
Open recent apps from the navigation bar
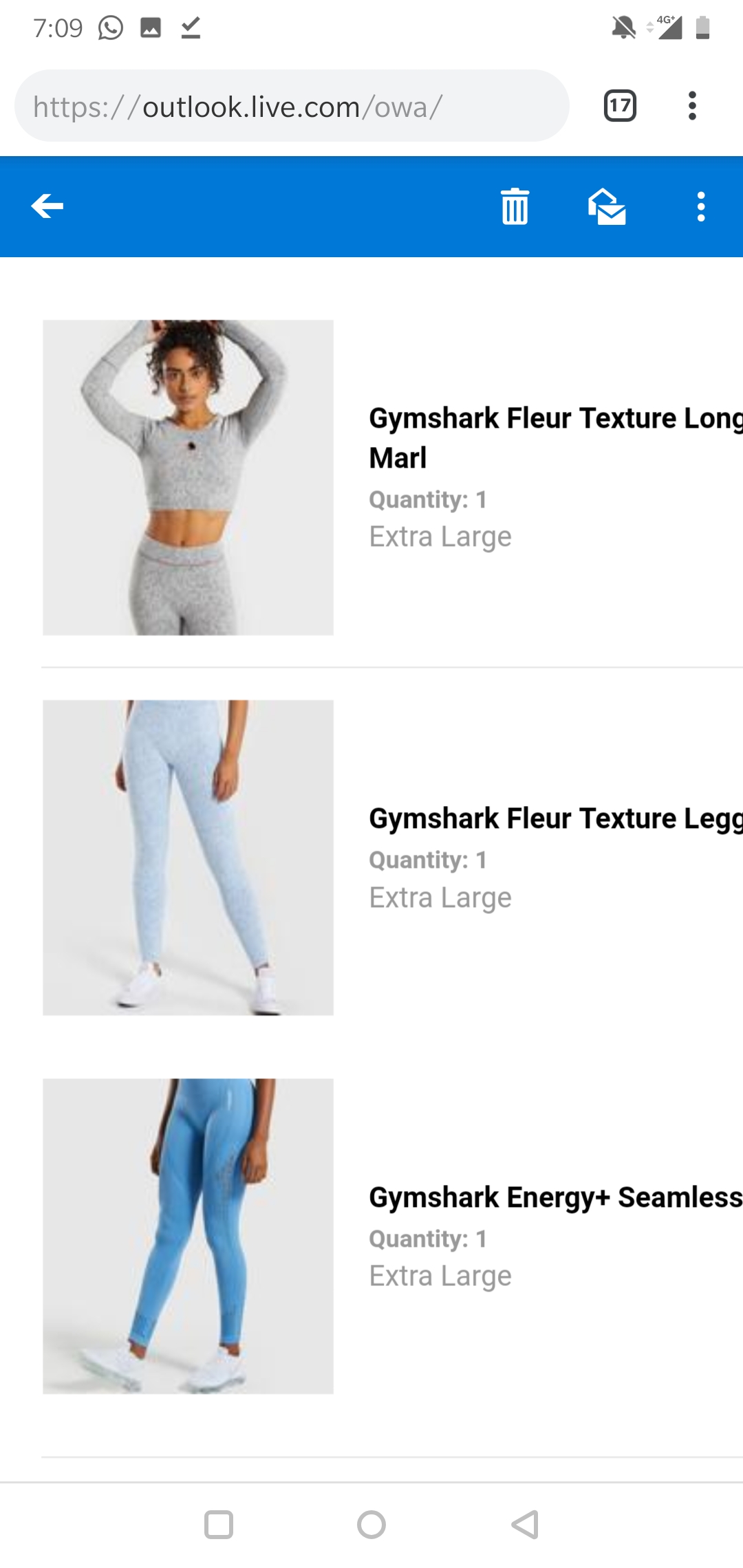(219, 1525)
